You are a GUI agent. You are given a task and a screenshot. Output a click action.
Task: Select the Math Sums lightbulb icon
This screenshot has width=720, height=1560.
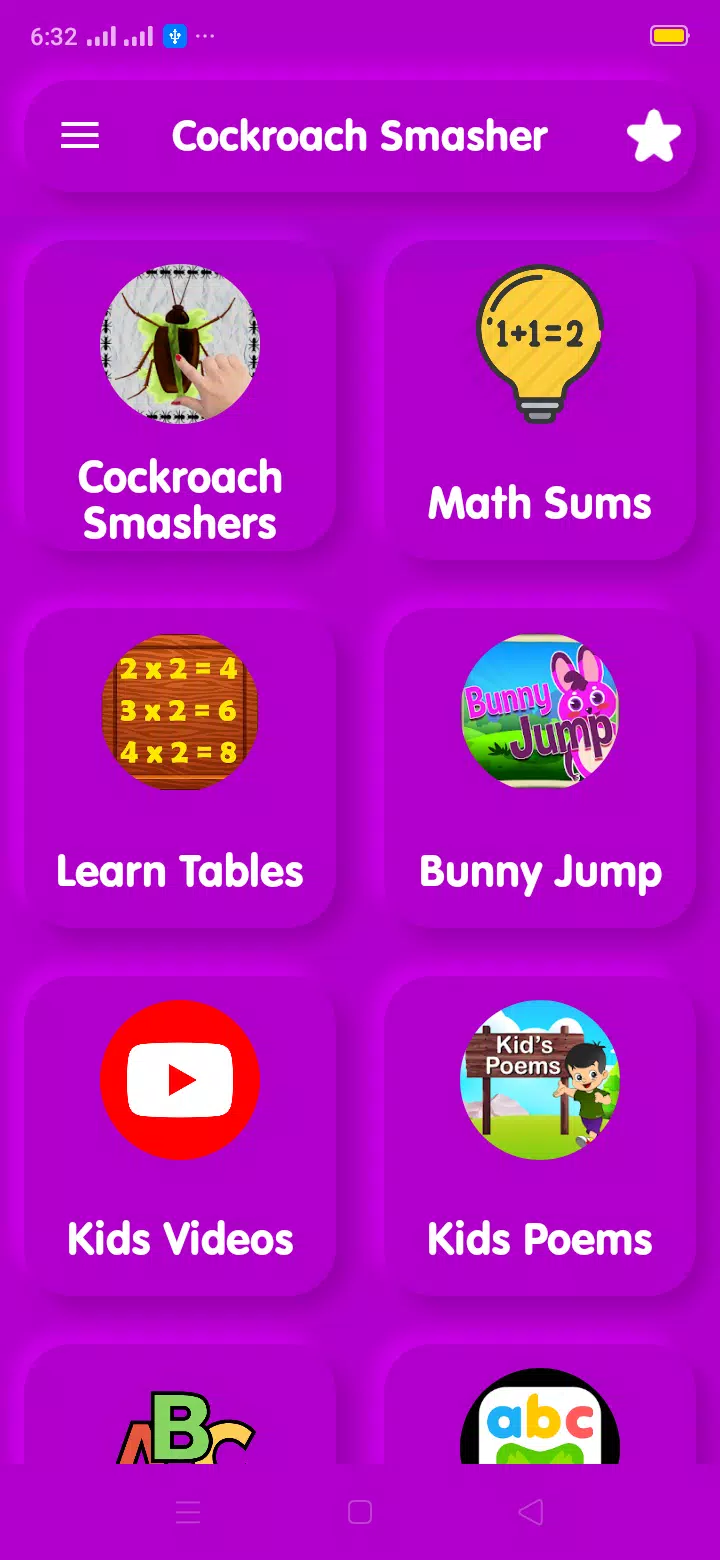(x=540, y=345)
